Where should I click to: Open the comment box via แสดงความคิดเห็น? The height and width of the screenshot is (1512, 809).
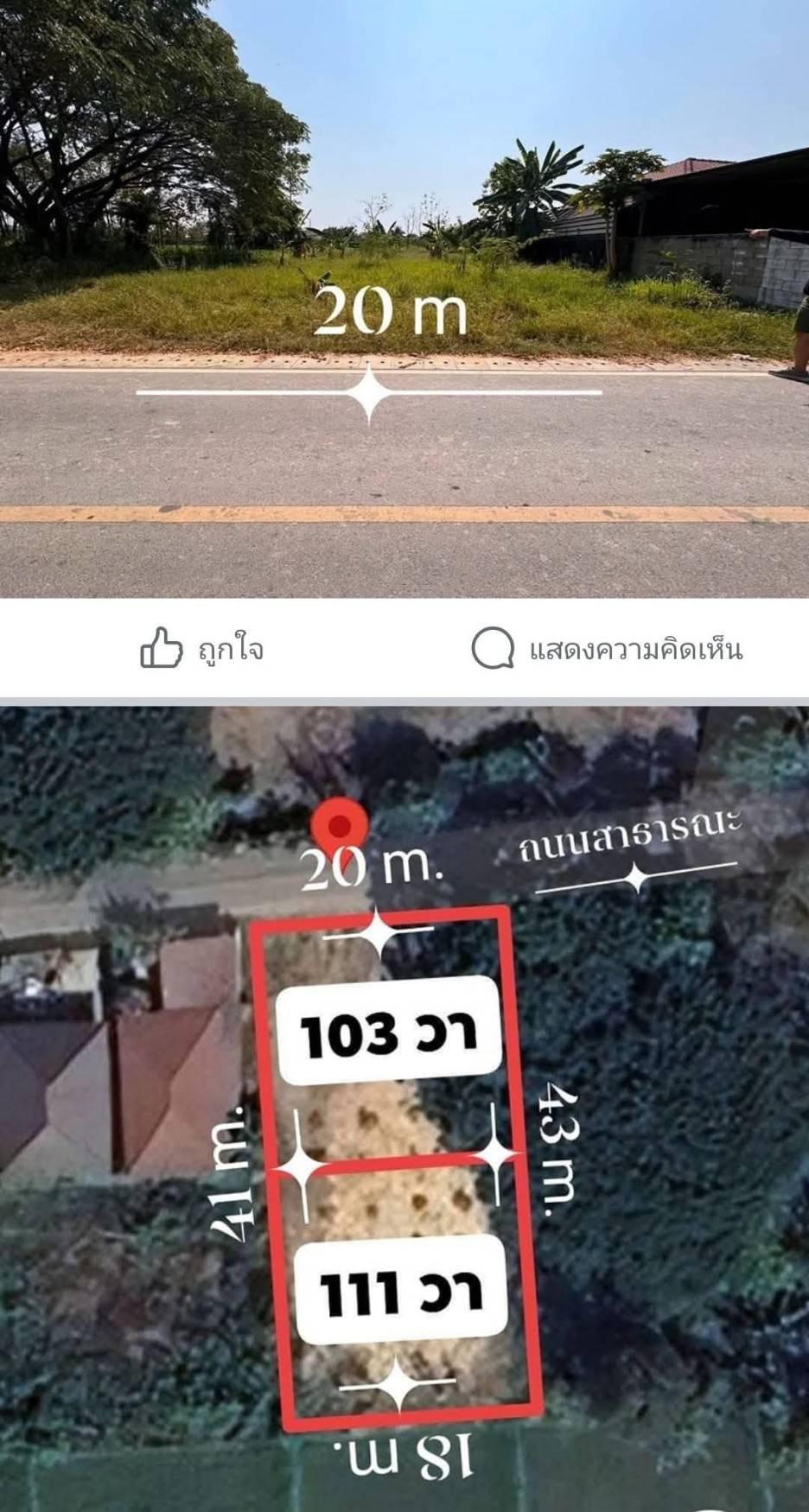[607, 648]
